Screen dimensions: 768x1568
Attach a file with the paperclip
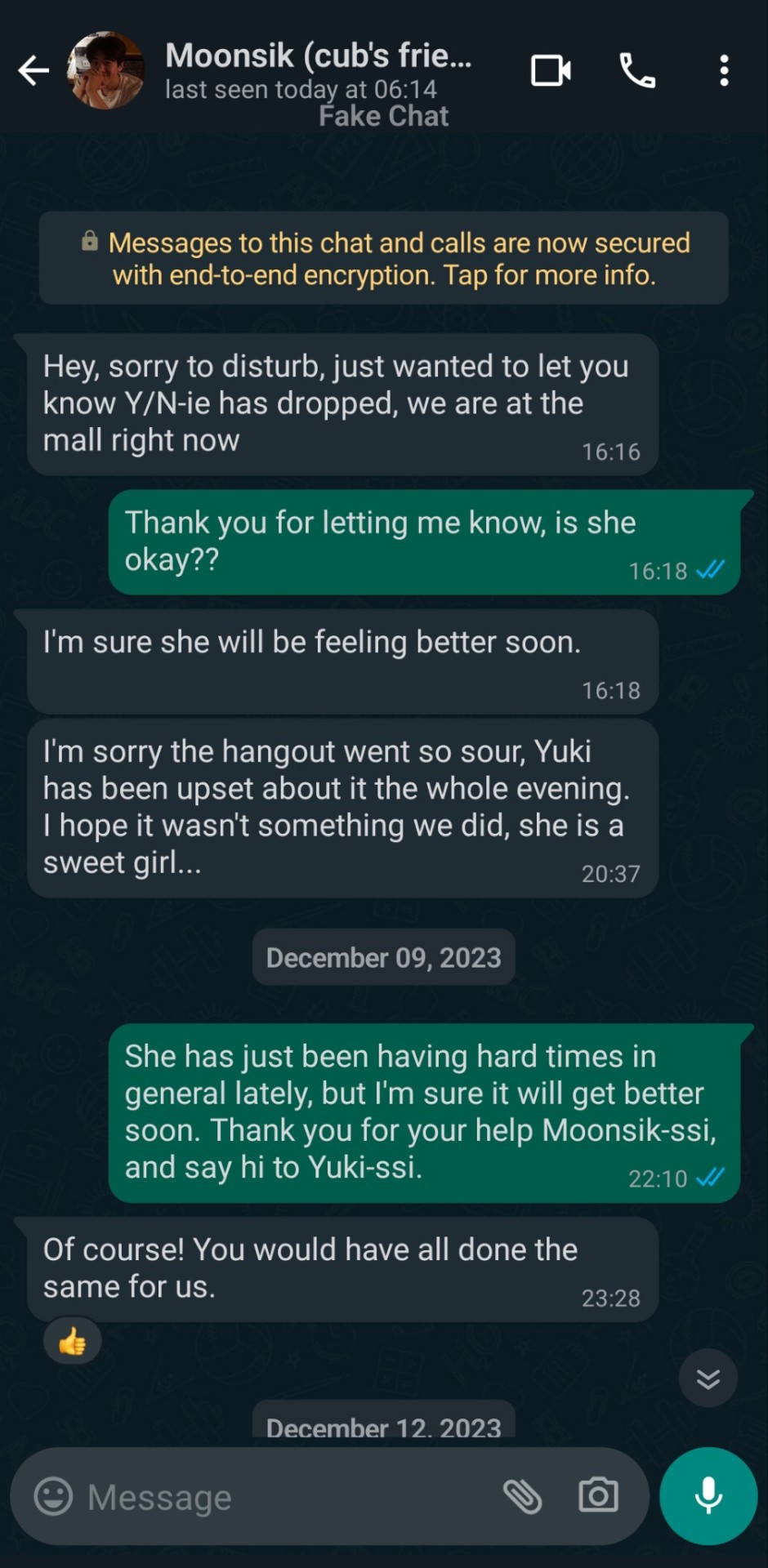522,1496
